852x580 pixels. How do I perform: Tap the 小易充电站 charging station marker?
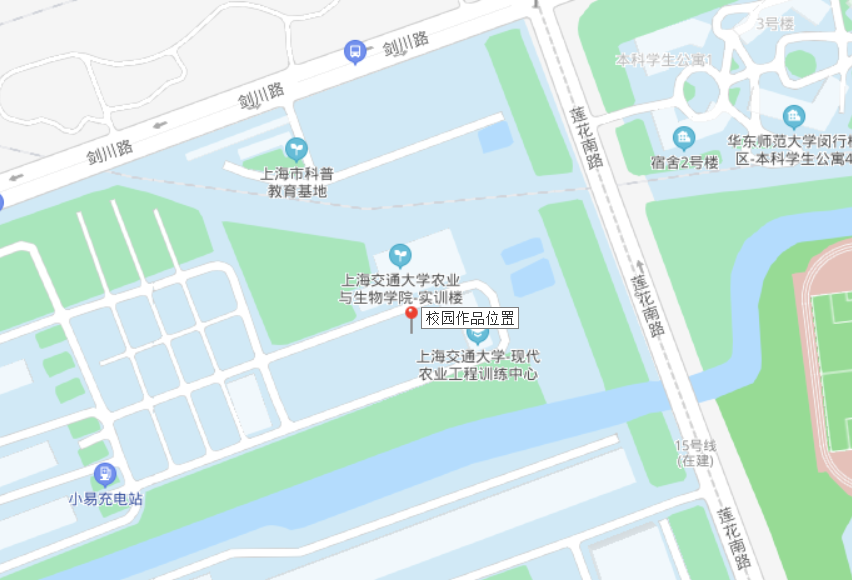click(x=105, y=474)
